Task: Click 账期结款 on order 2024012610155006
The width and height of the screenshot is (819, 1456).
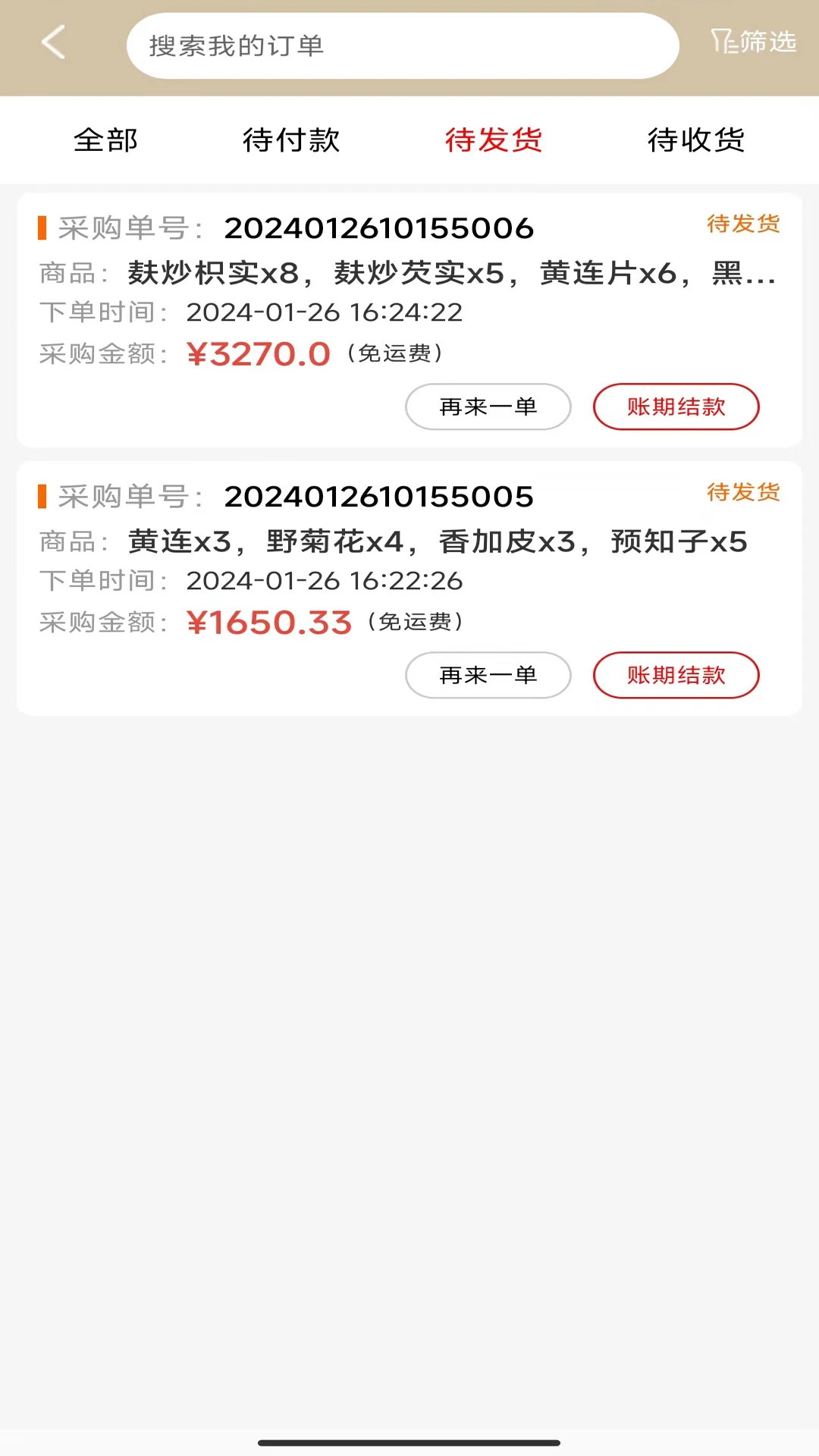Action: [676, 406]
